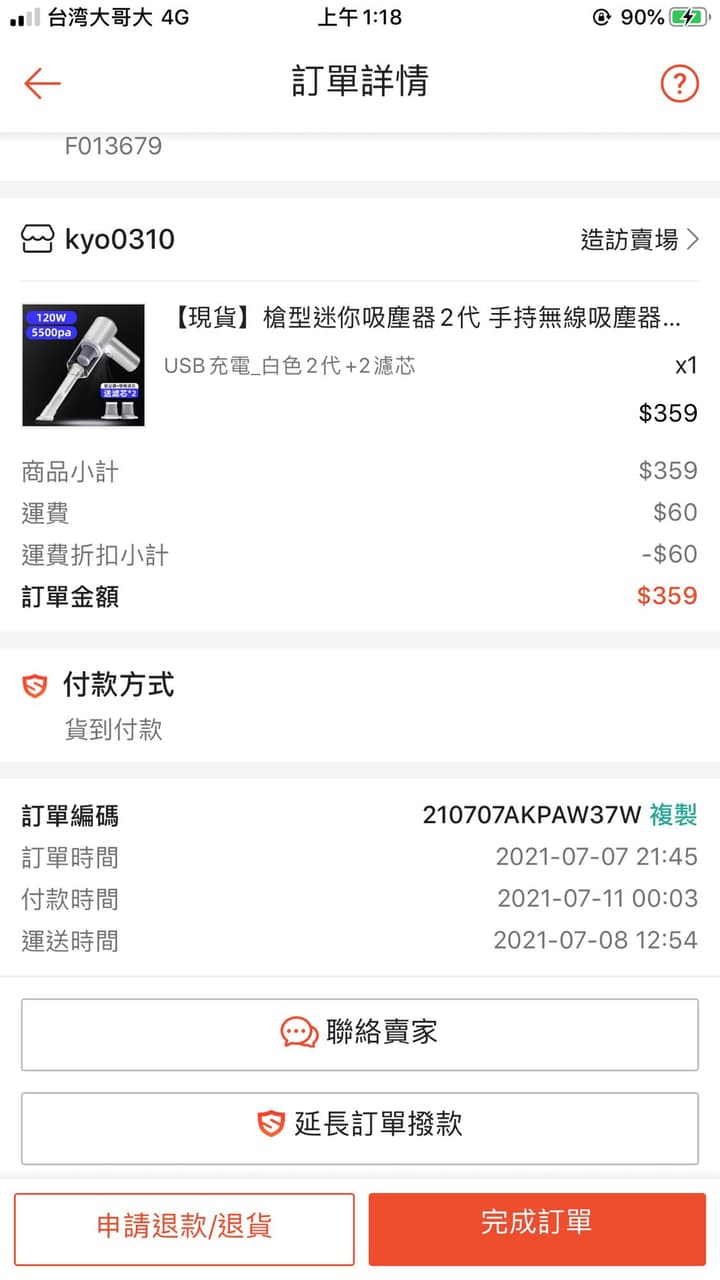This screenshot has height=1280, width=720.
Task: Open the help question mark icon
Action: (680, 83)
